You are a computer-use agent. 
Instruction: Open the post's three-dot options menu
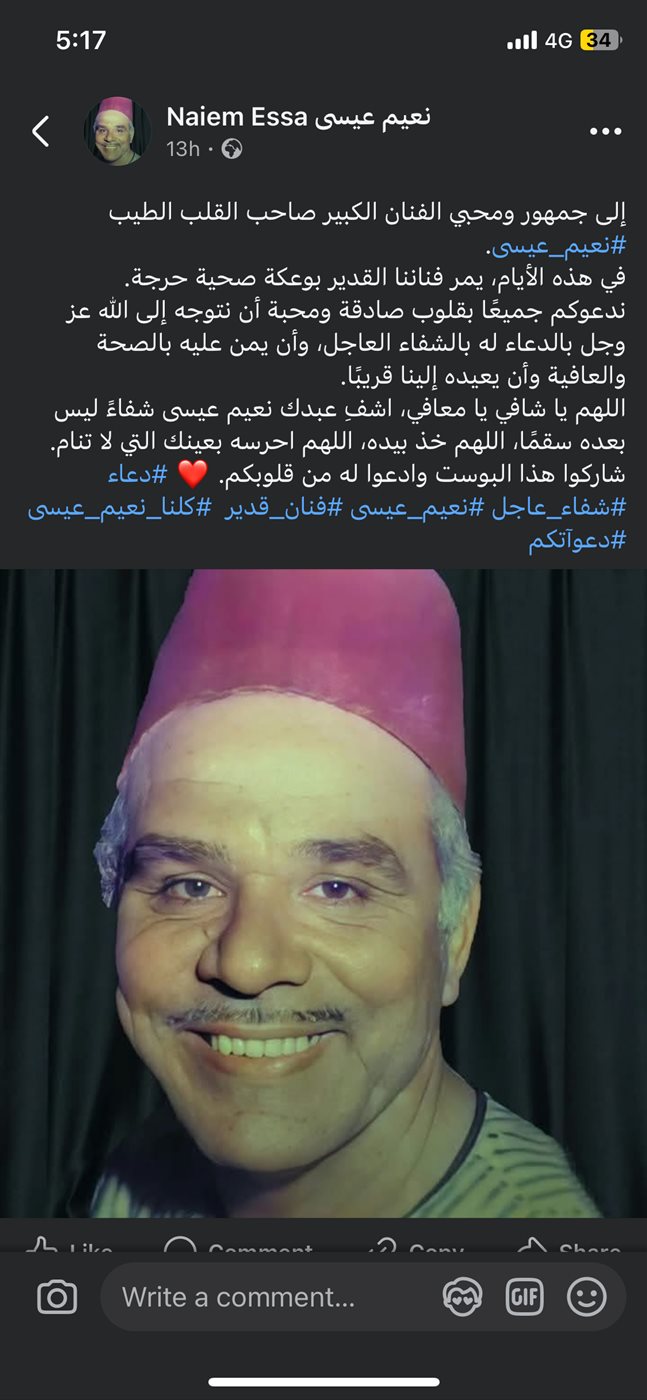click(x=605, y=131)
